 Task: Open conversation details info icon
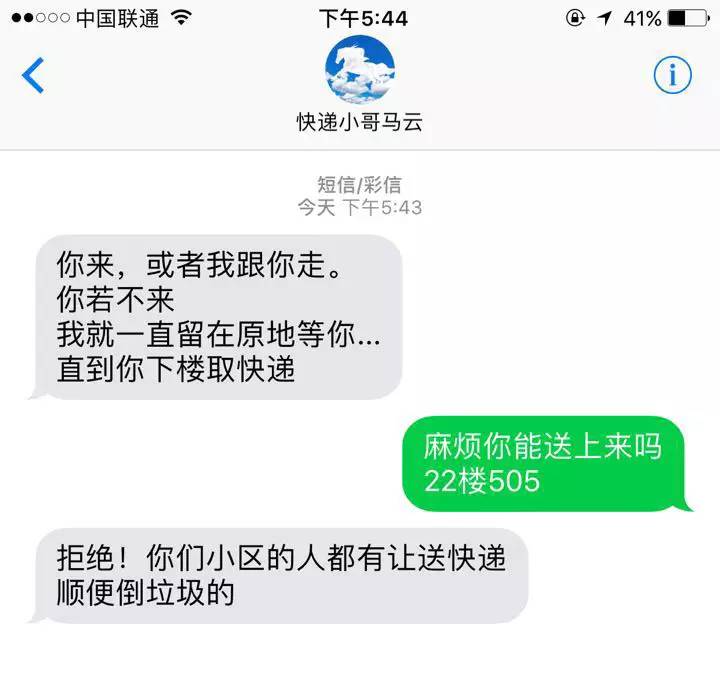672,75
